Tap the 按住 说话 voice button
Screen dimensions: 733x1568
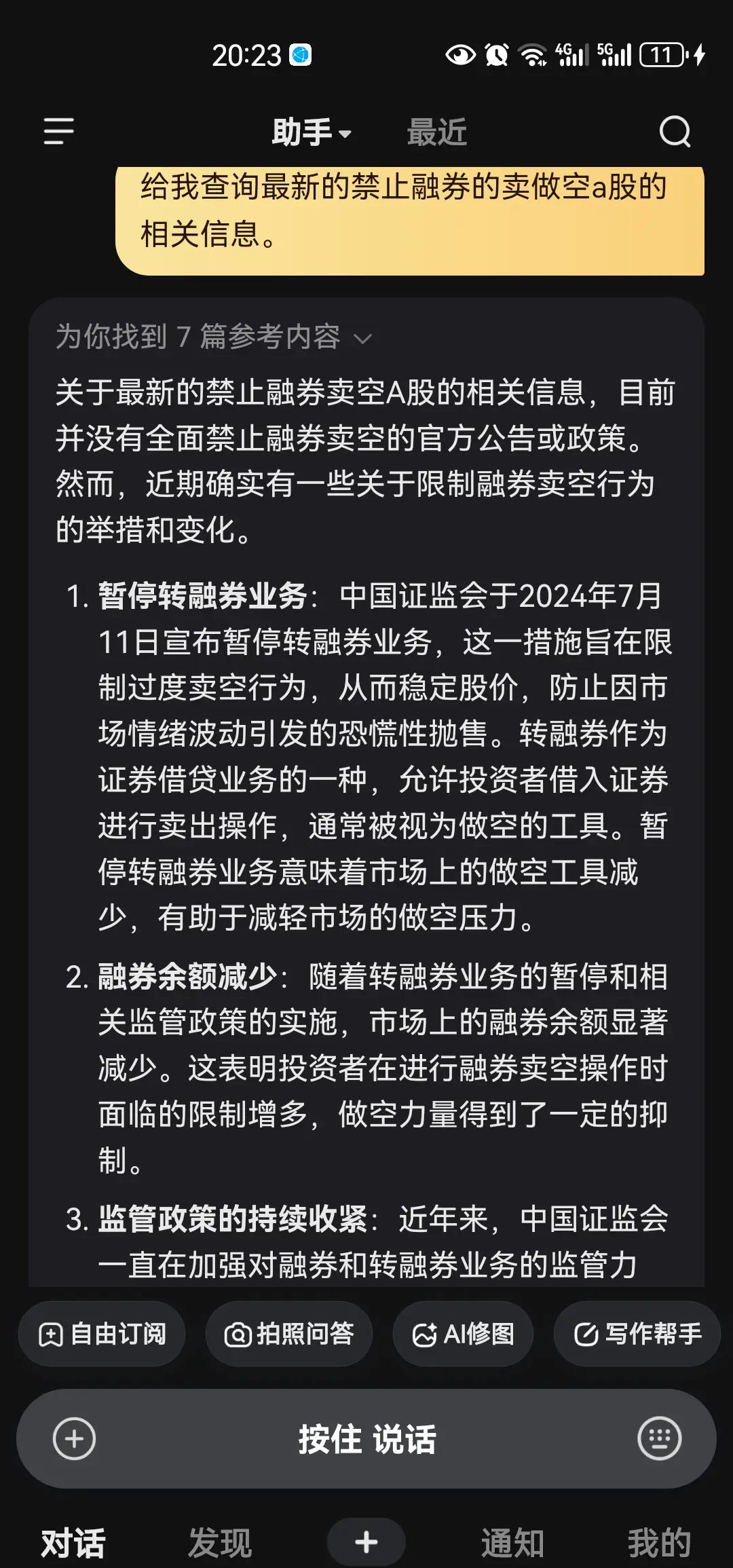pos(366,1438)
